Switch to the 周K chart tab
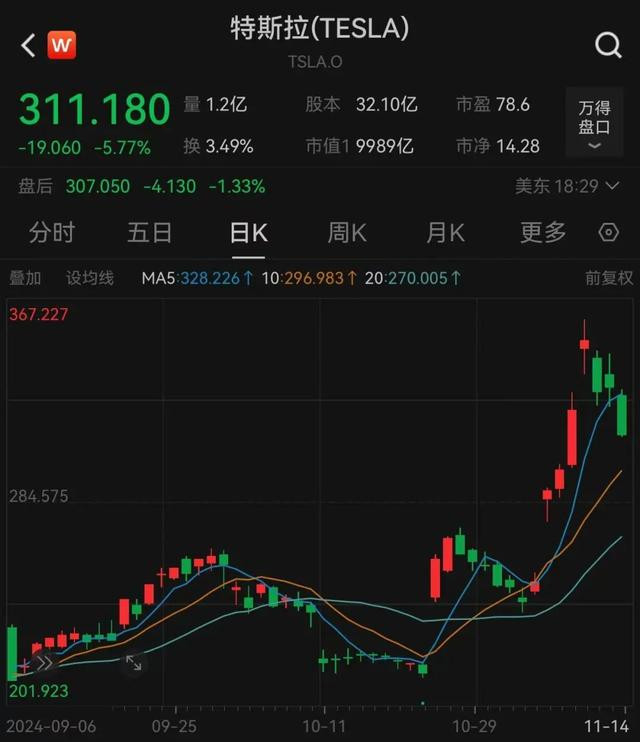Viewport: 640px width, 742px height. [347, 233]
